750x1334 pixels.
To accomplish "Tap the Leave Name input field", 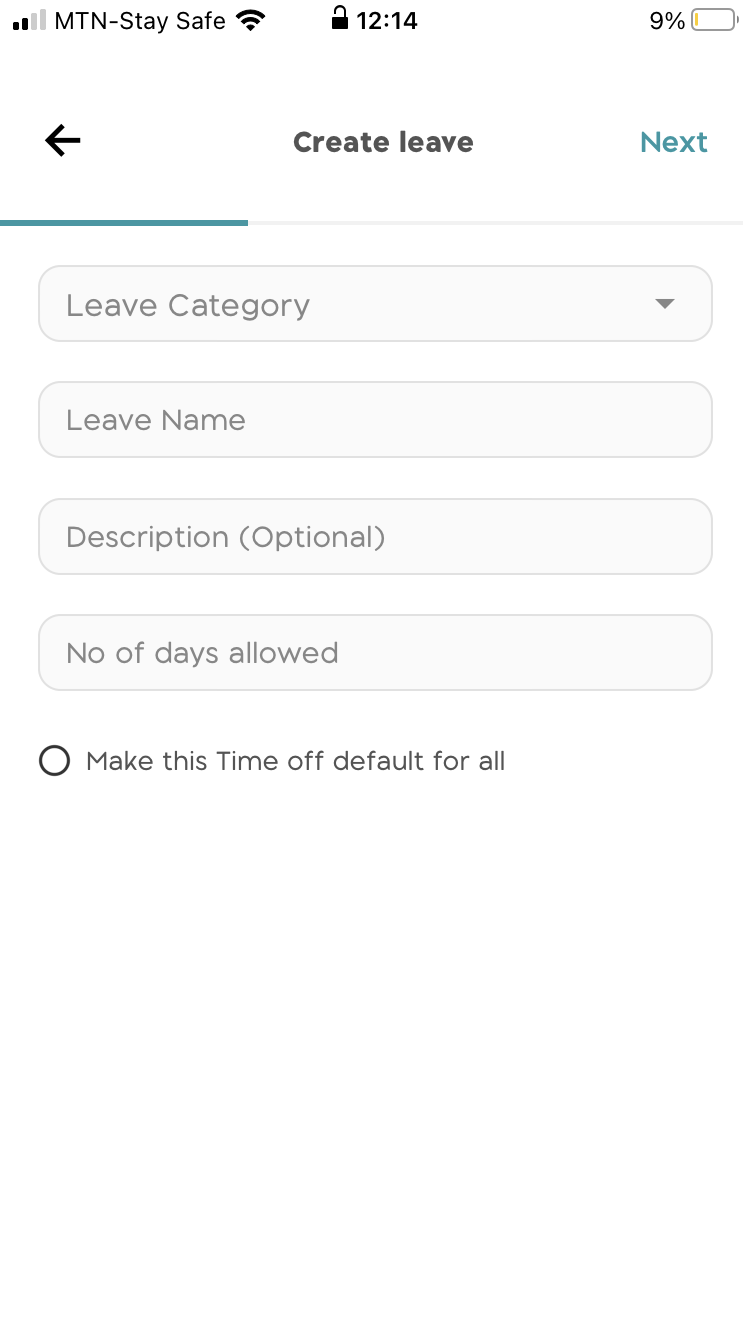I will pos(375,419).
